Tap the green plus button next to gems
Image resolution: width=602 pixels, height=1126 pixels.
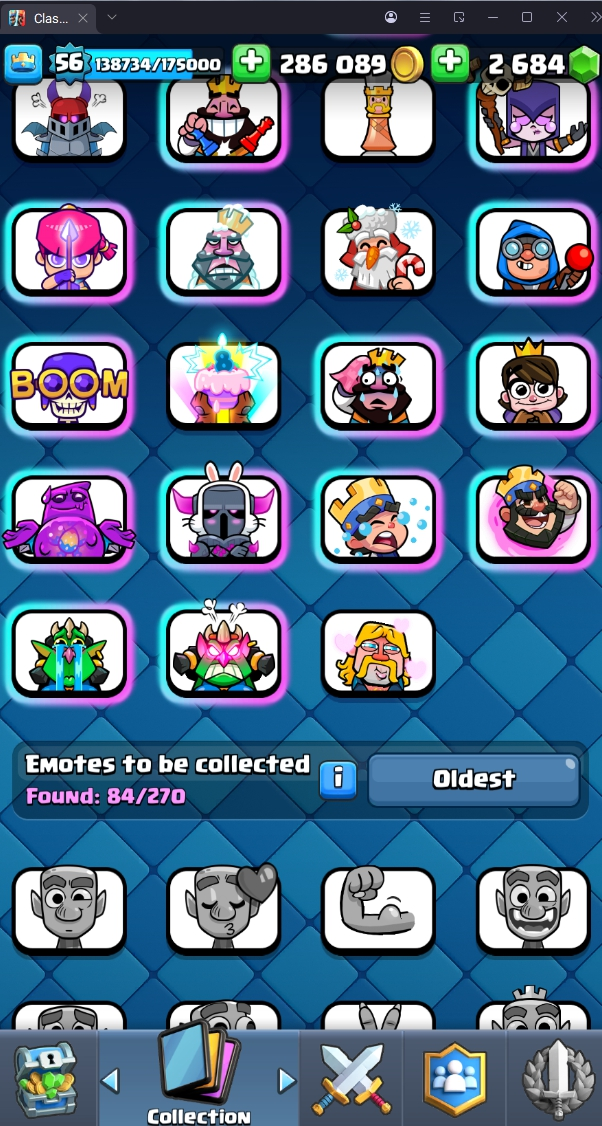click(x=450, y=63)
